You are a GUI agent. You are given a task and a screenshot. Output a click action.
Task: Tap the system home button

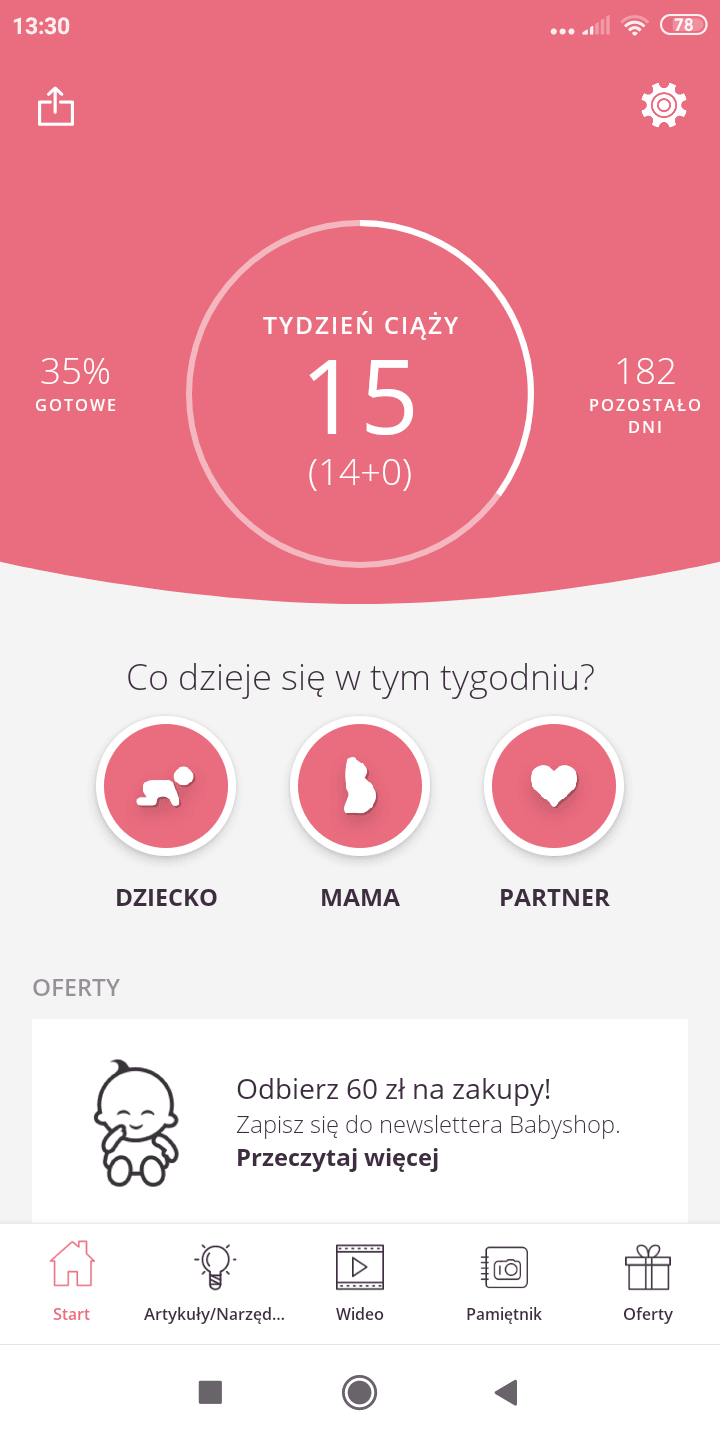click(x=359, y=1392)
